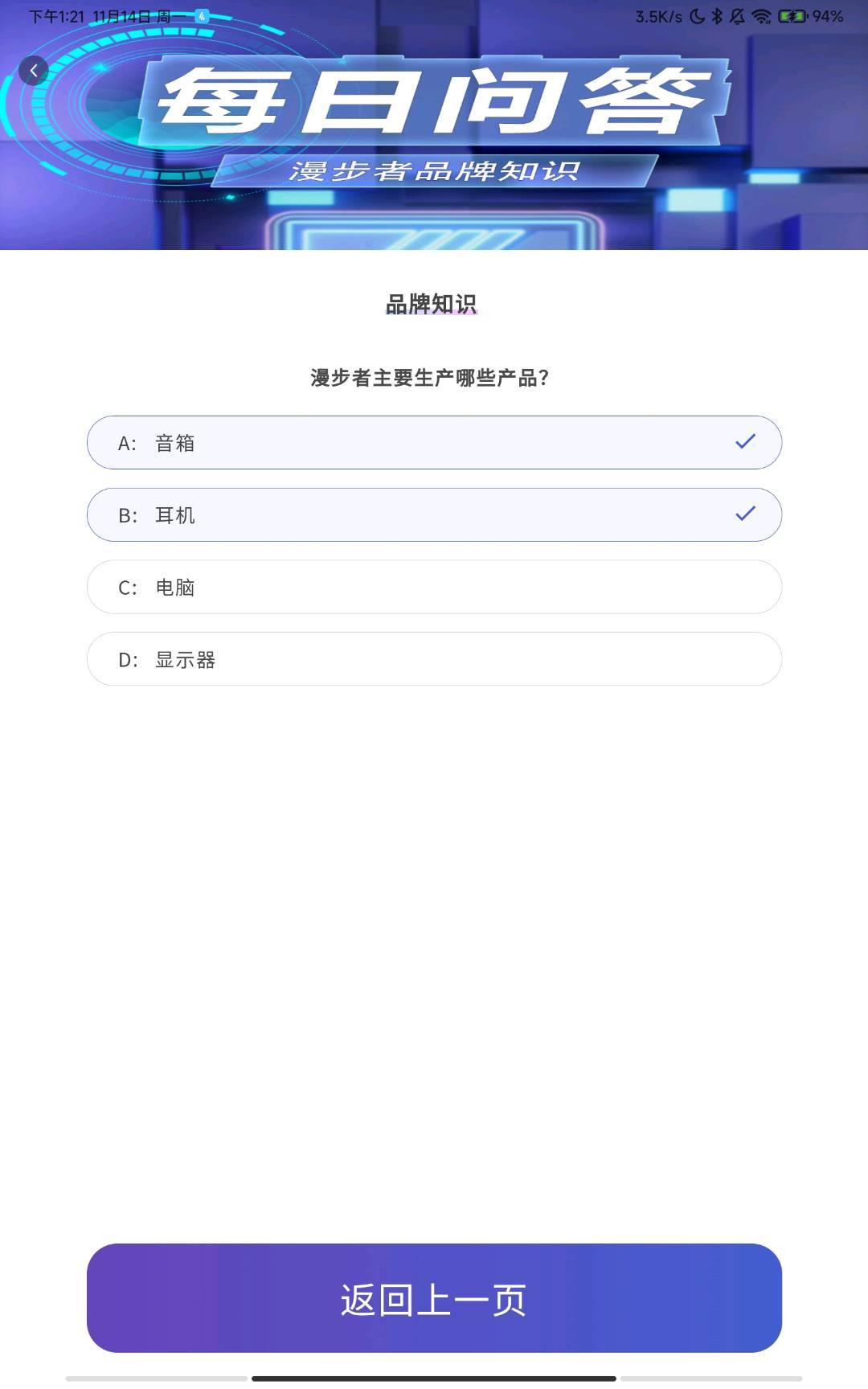Deselect answer B: 耳机

(x=434, y=514)
